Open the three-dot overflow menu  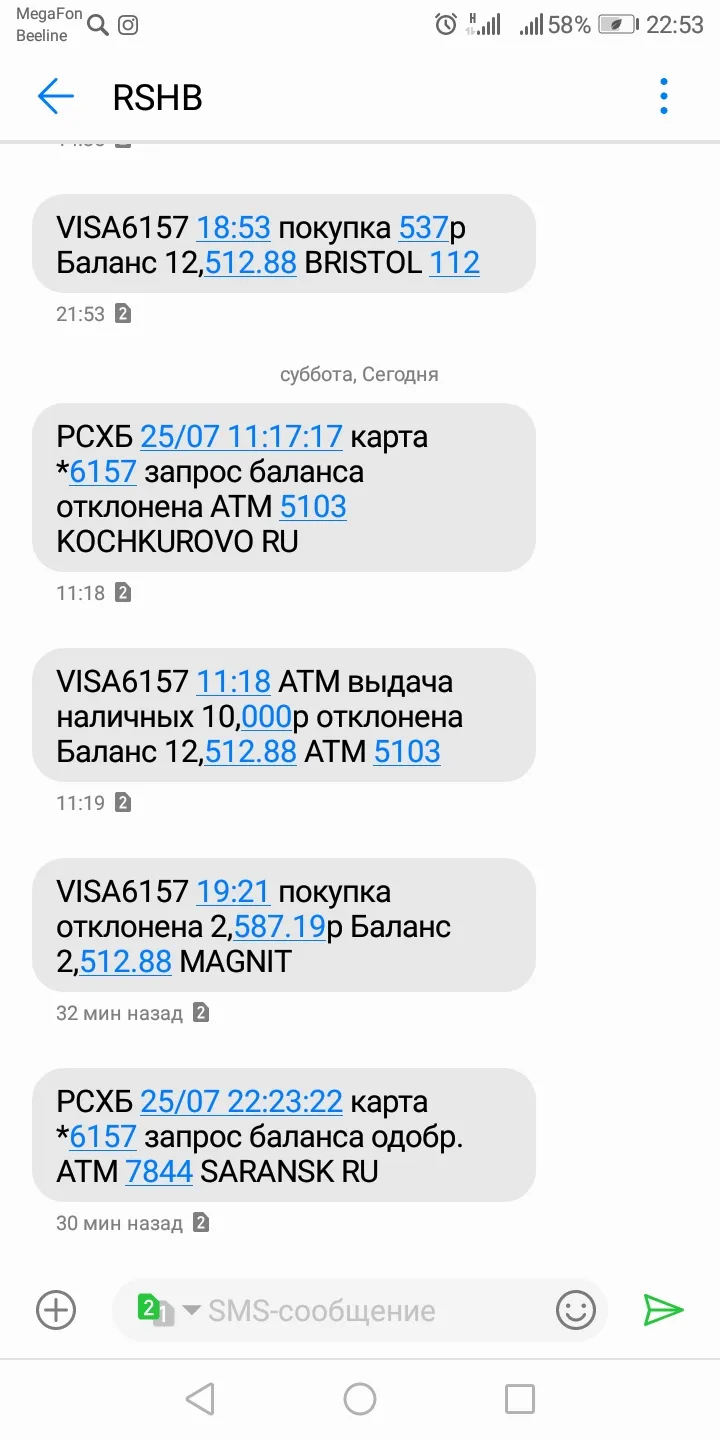click(x=664, y=97)
